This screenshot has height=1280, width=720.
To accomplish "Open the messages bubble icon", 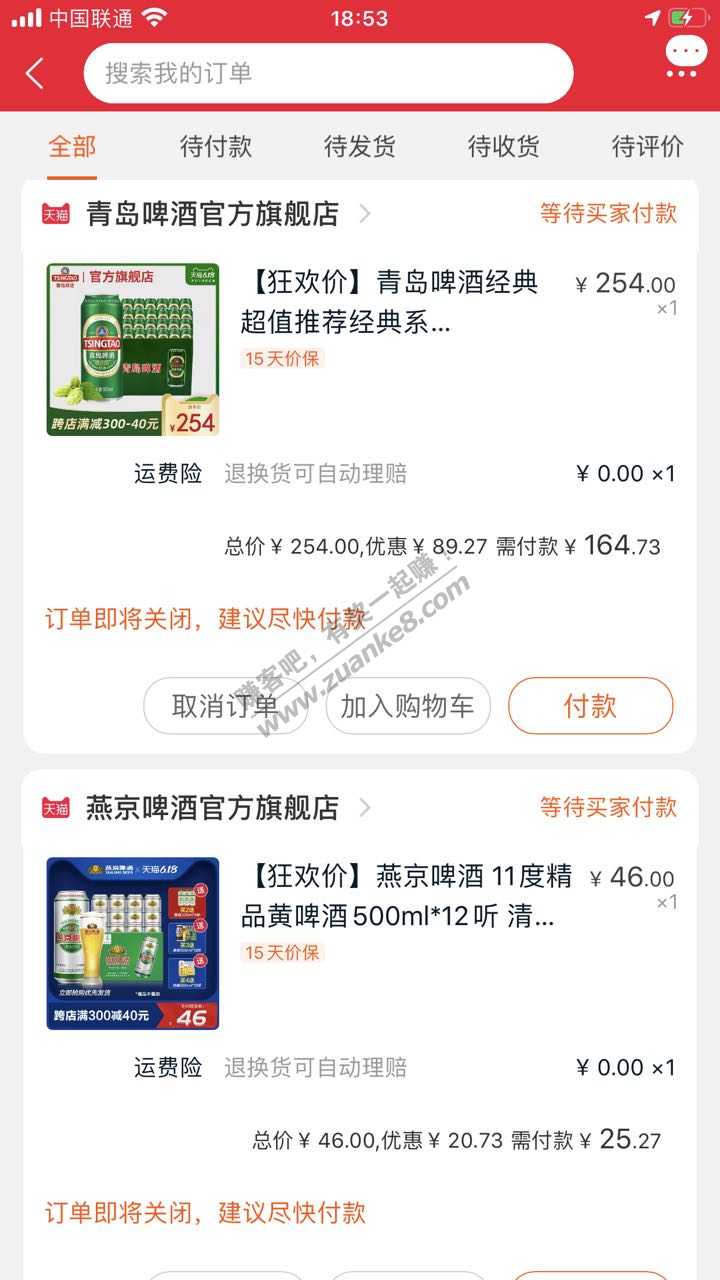I will click(685, 55).
